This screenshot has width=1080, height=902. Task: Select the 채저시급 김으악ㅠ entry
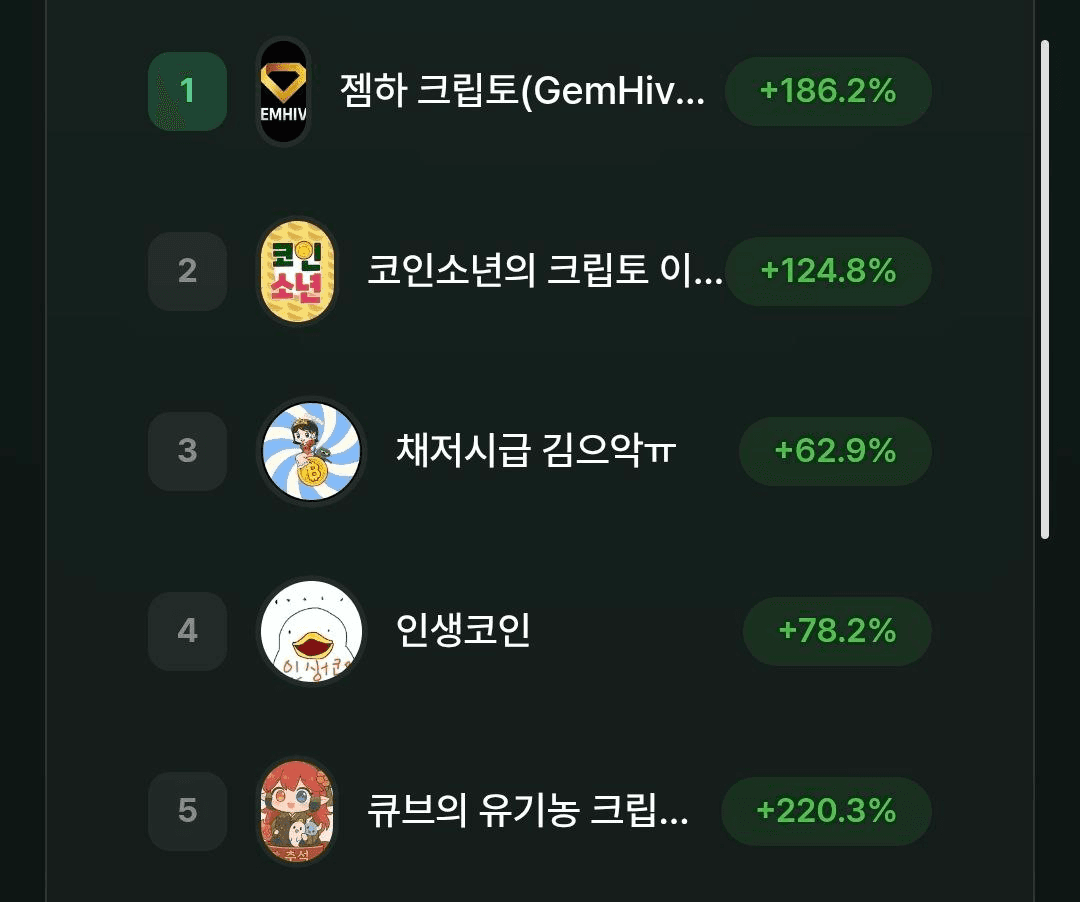(536, 451)
